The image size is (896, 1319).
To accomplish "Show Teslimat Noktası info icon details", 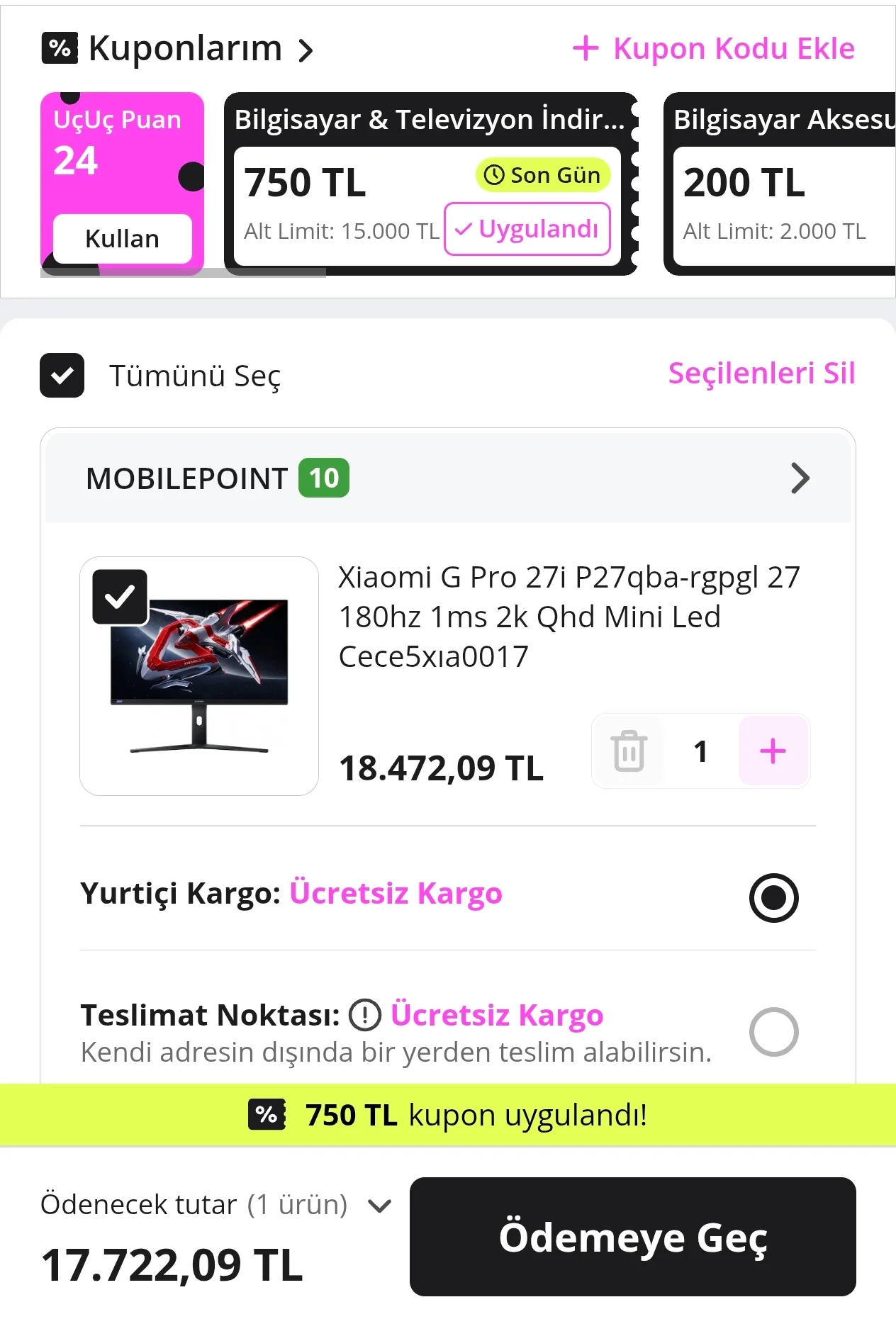I will [x=365, y=1015].
